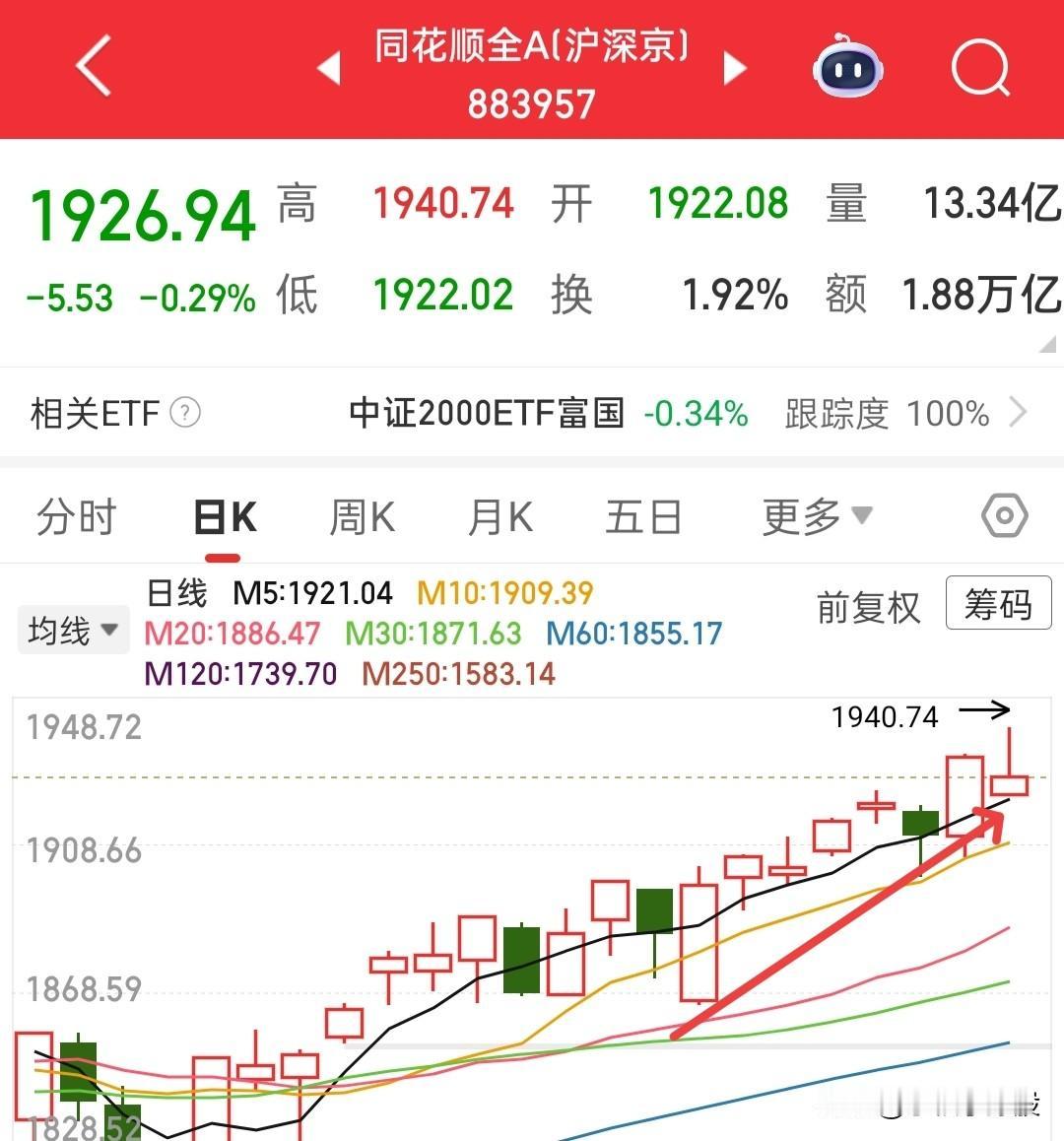
Task: Tap the back arrow to exit
Action: 94,67
